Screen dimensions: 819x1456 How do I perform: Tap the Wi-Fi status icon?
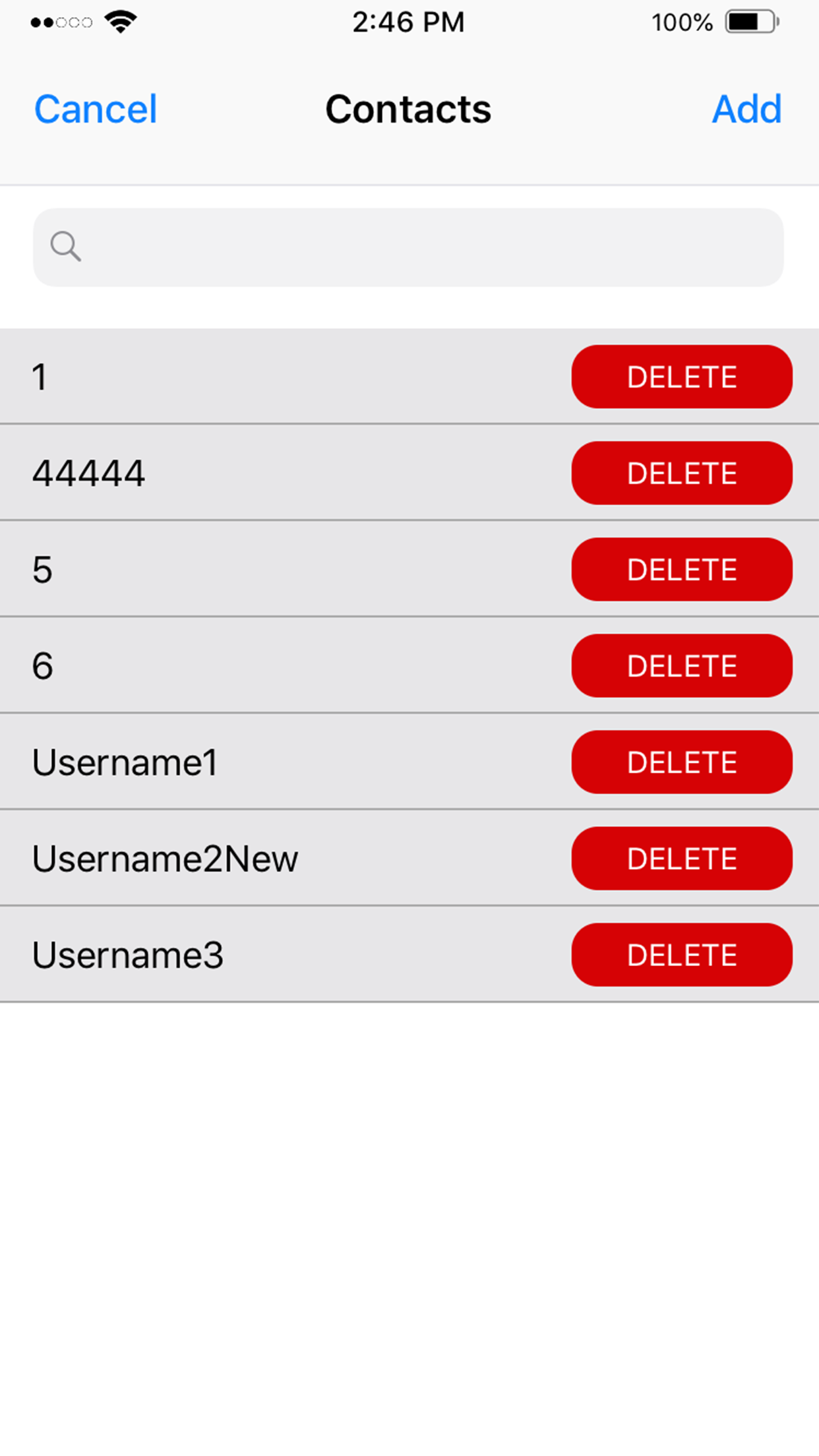point(119,22)
